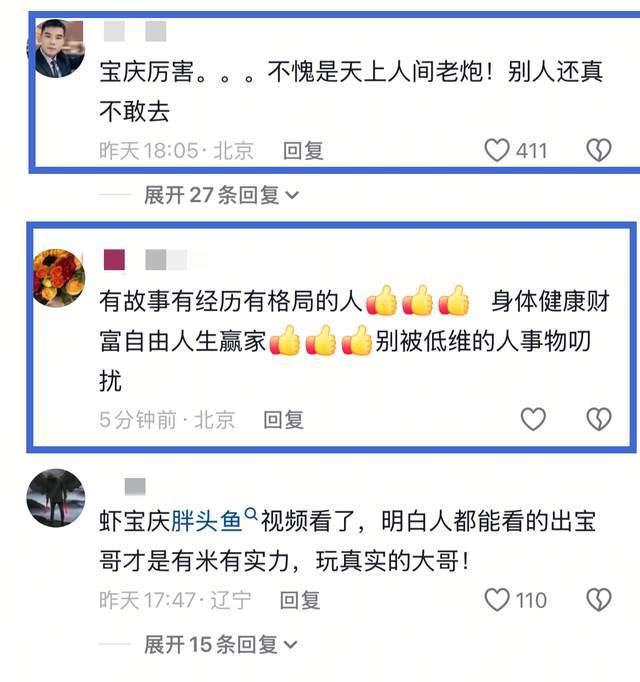Image resolution: width=640 pixels, height=682 pixels.
Task: Like the comment starting with 宝庆厉害
Action: coord(498,151)
